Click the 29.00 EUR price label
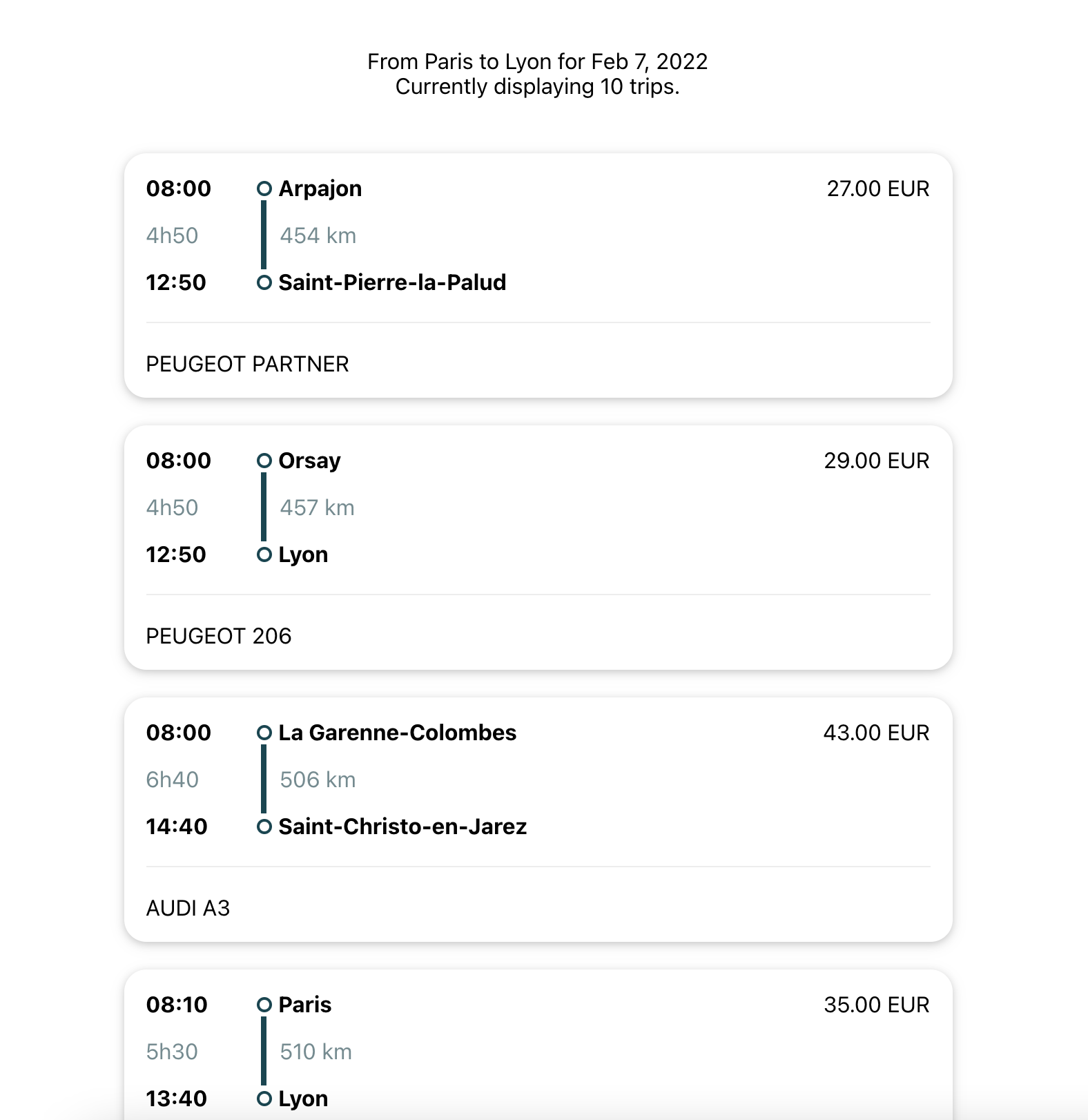Screen dimensions: 1088x1120 [877, 460]
